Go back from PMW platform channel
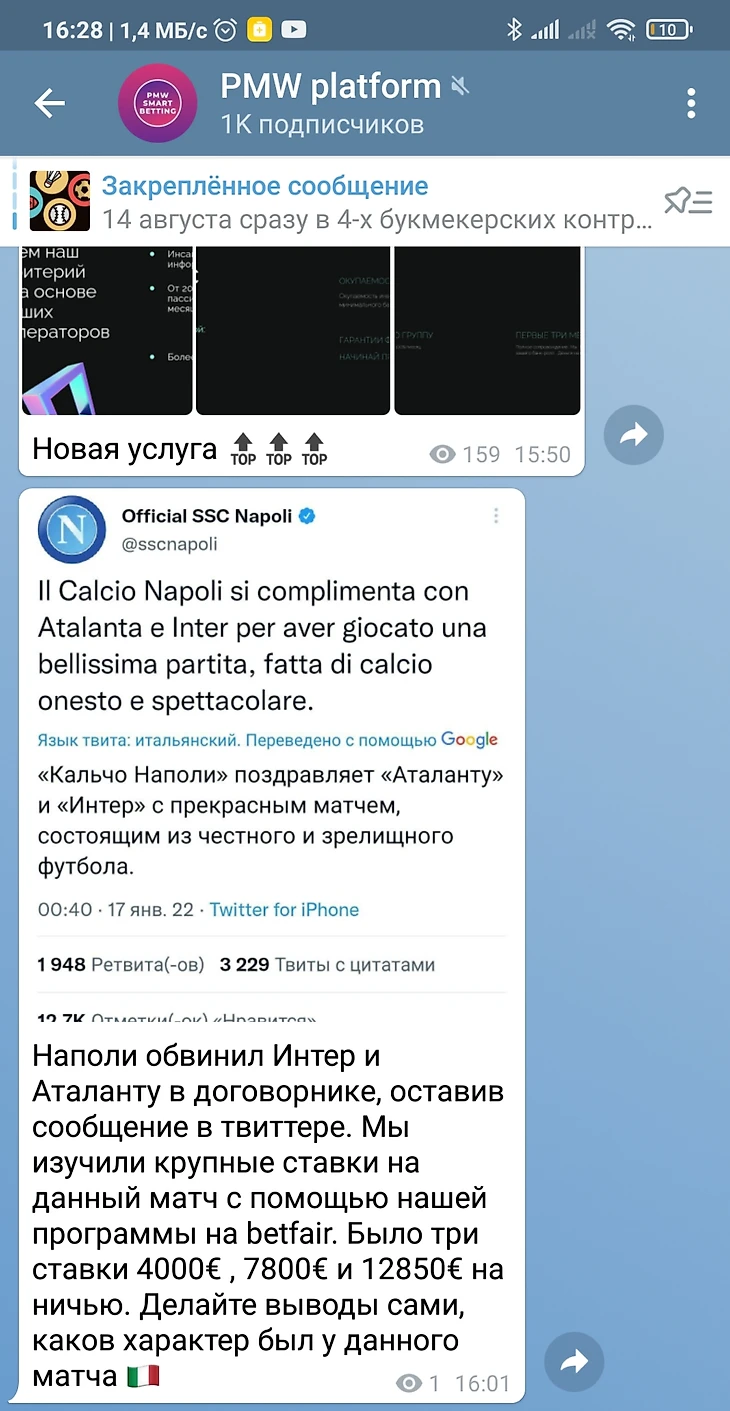Image resolution: width=730 pixels, height=1411 pixels. point(50,103)
